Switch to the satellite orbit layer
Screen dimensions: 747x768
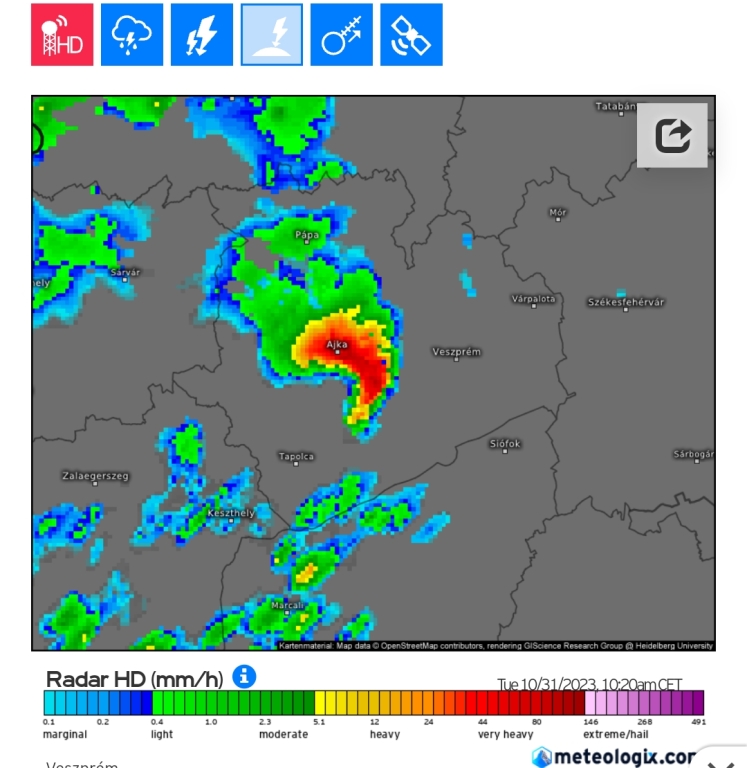point(341,35)
